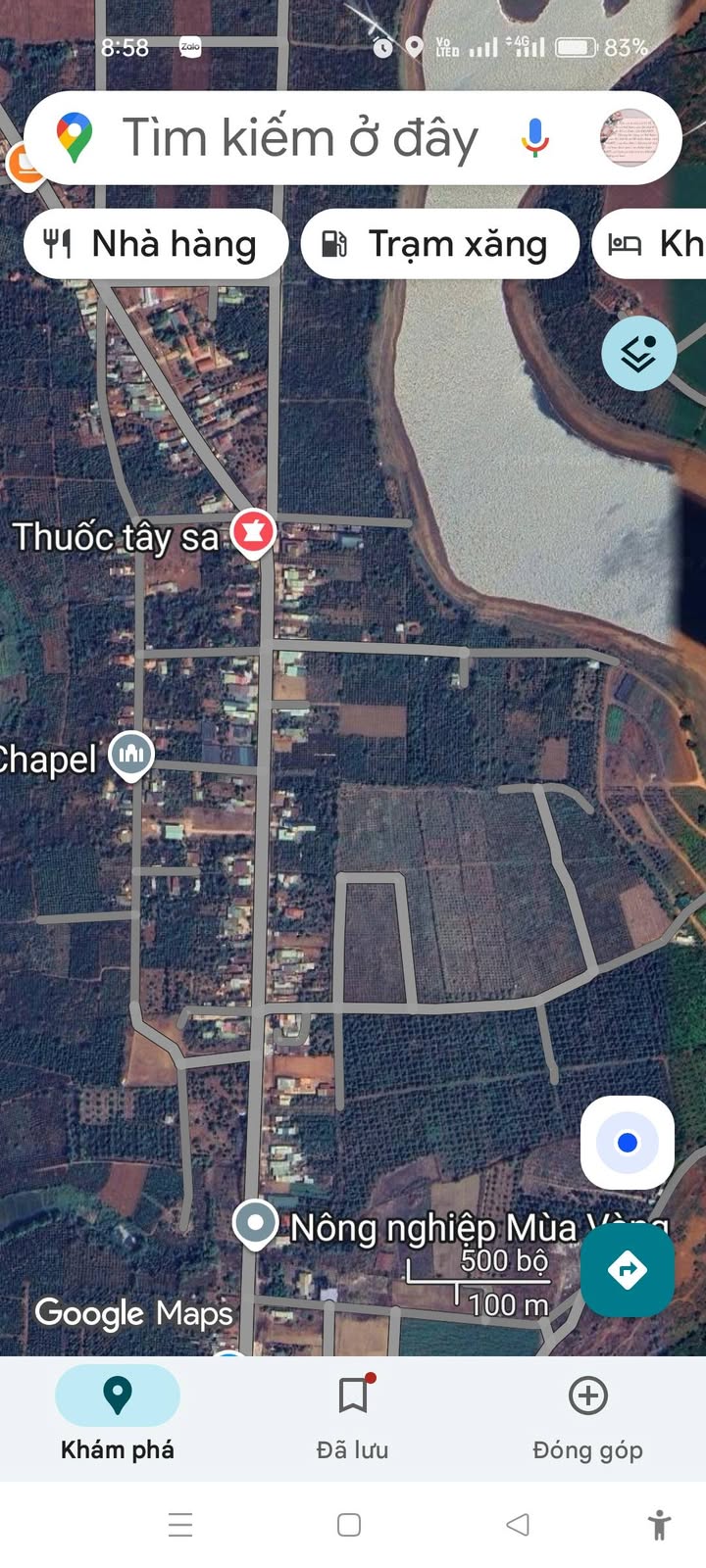Select the "Nhà hàng" chip
Screen dimensions: 706x1568
[x=155, y=244]
